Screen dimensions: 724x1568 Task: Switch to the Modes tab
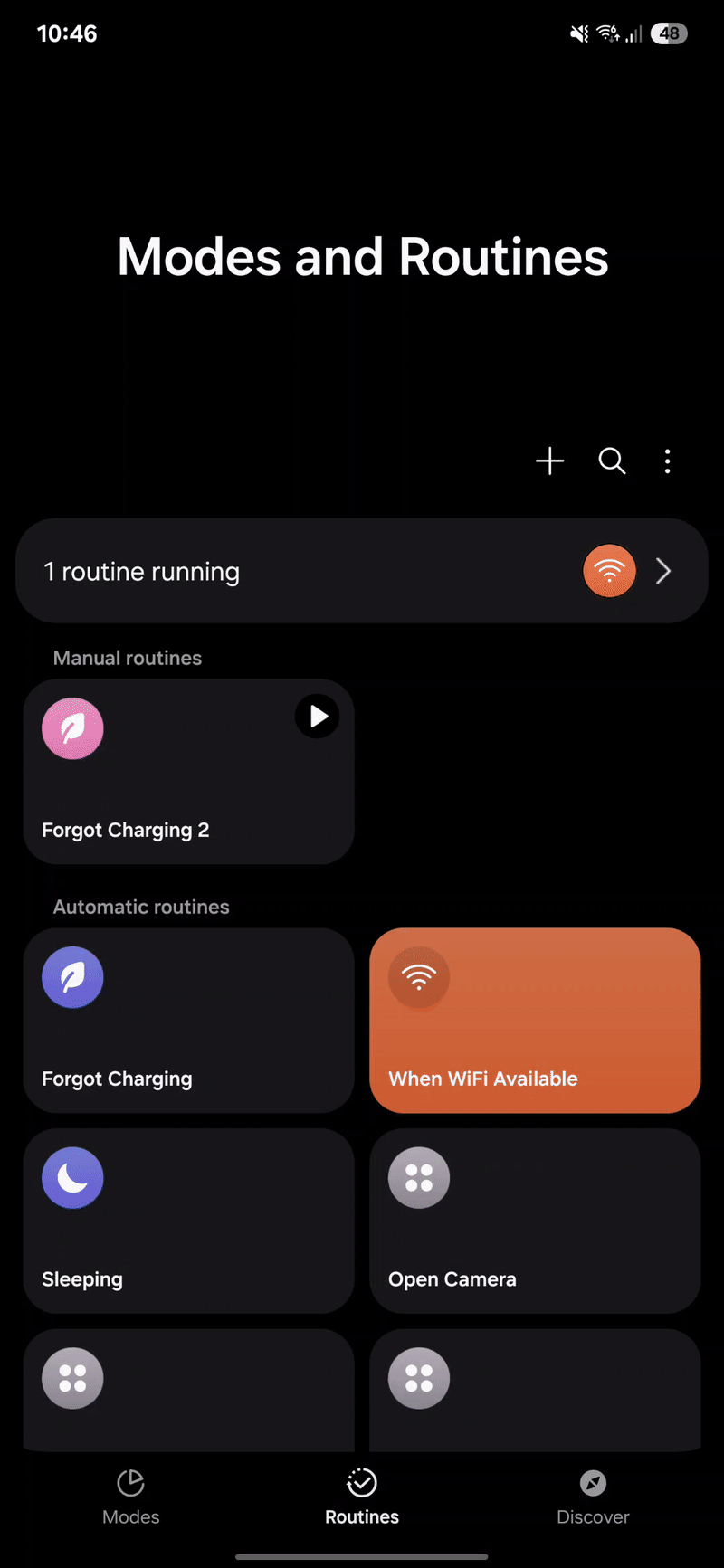pyautogui.click(x=131, y=1497)
